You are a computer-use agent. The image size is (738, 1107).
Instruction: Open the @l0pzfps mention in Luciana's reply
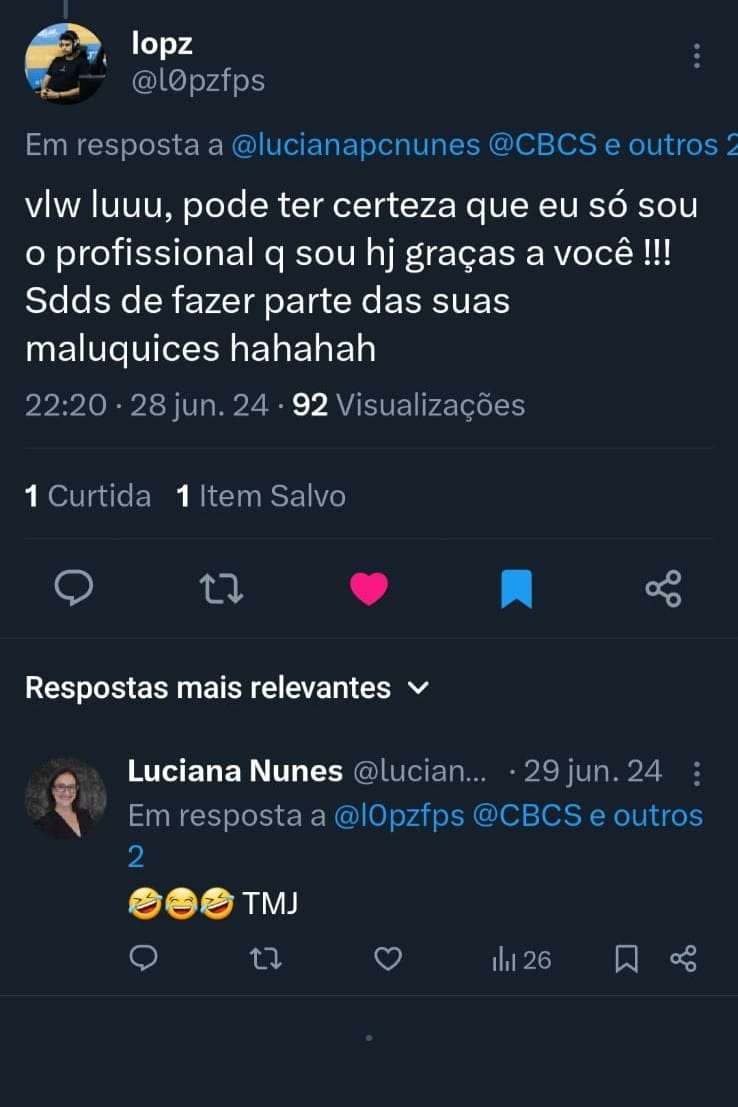tap(399, 816)
